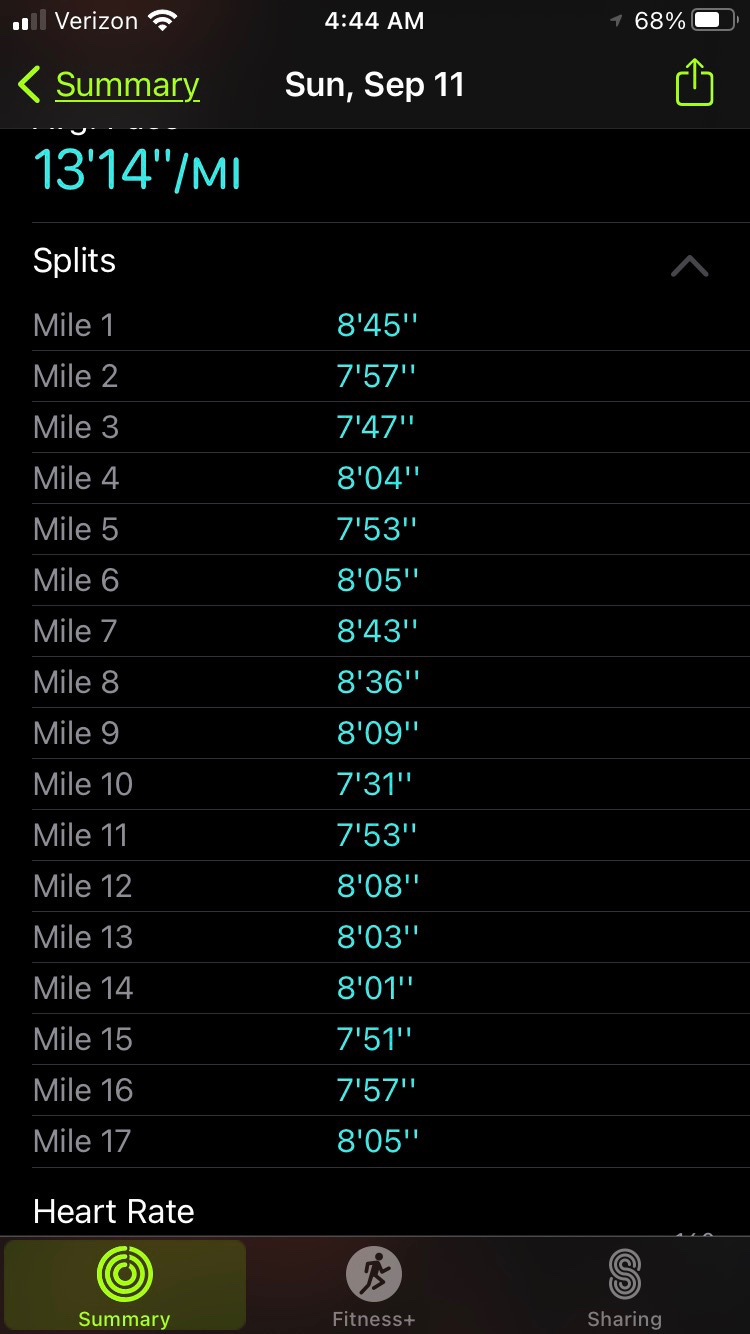Collapse the Splits section
This screenshot has height=1334, width=750.
(x=689, y=266)
